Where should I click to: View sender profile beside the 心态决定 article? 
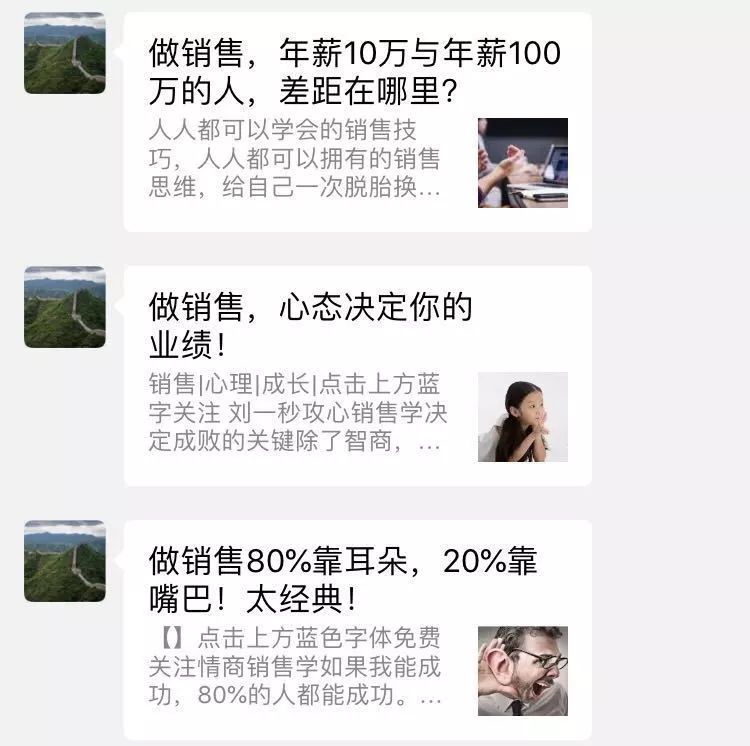pos(65,307)
